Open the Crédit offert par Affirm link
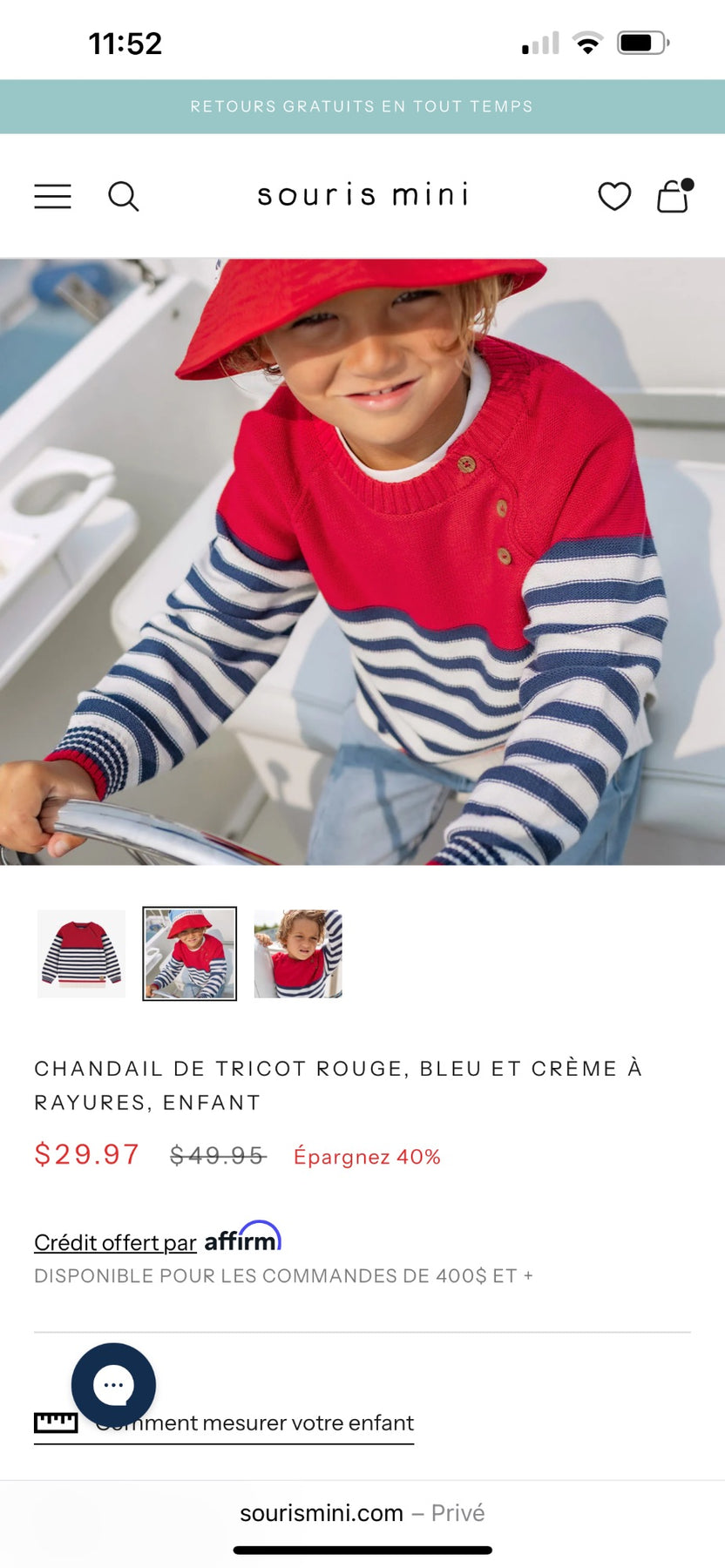 [158, 1239]
